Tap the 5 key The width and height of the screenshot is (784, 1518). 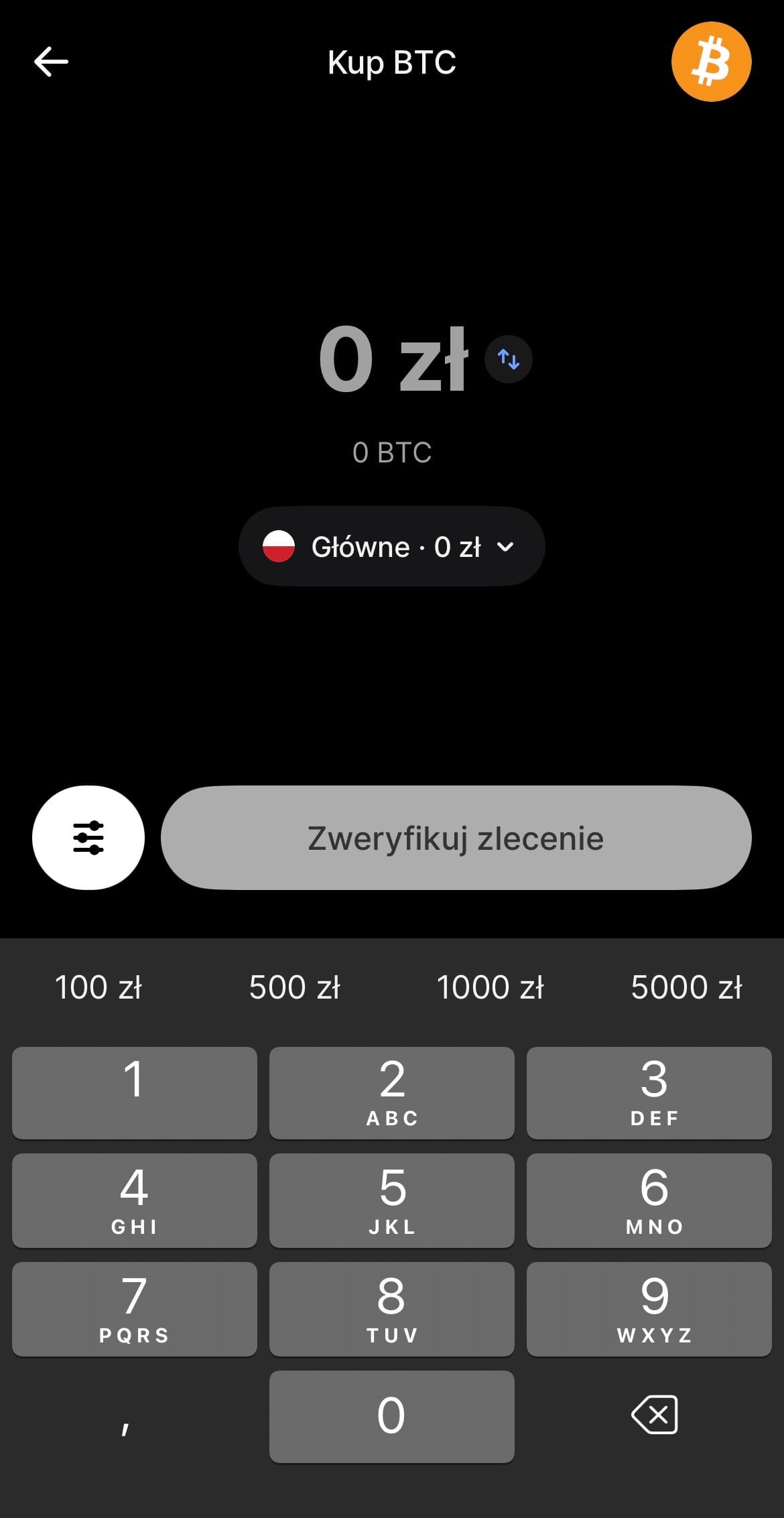pos(392,1200)
